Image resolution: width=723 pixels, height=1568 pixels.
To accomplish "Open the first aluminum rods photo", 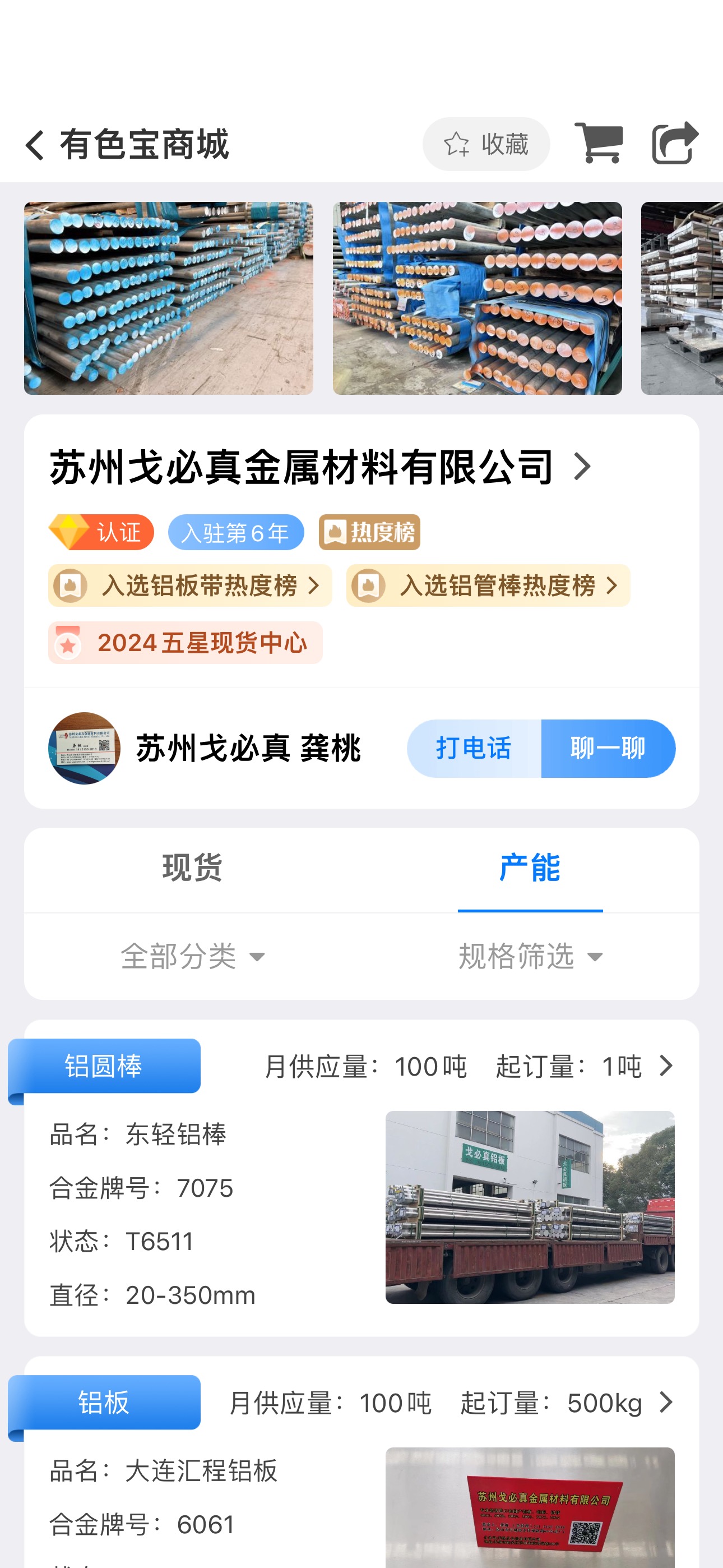I will [x=169, y=298].
